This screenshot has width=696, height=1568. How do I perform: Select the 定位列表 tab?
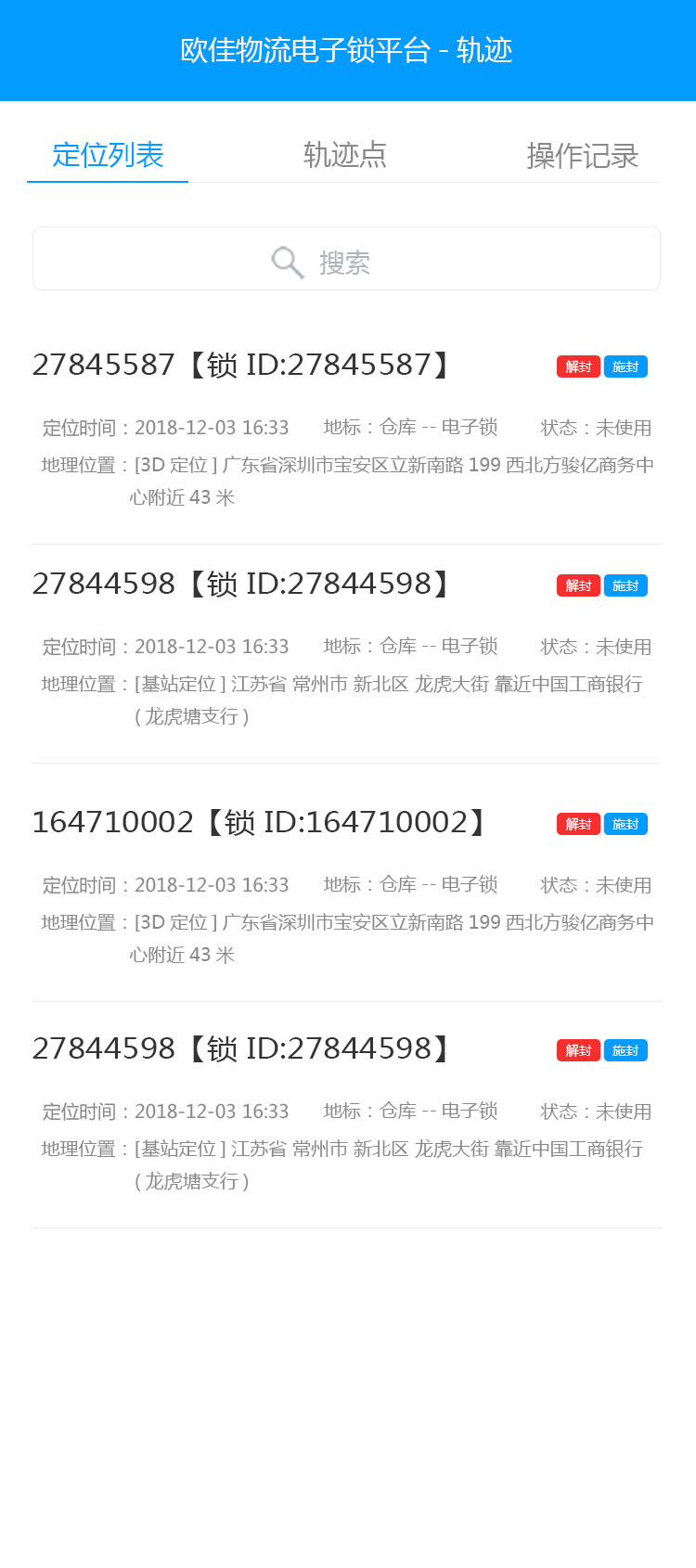108,155
